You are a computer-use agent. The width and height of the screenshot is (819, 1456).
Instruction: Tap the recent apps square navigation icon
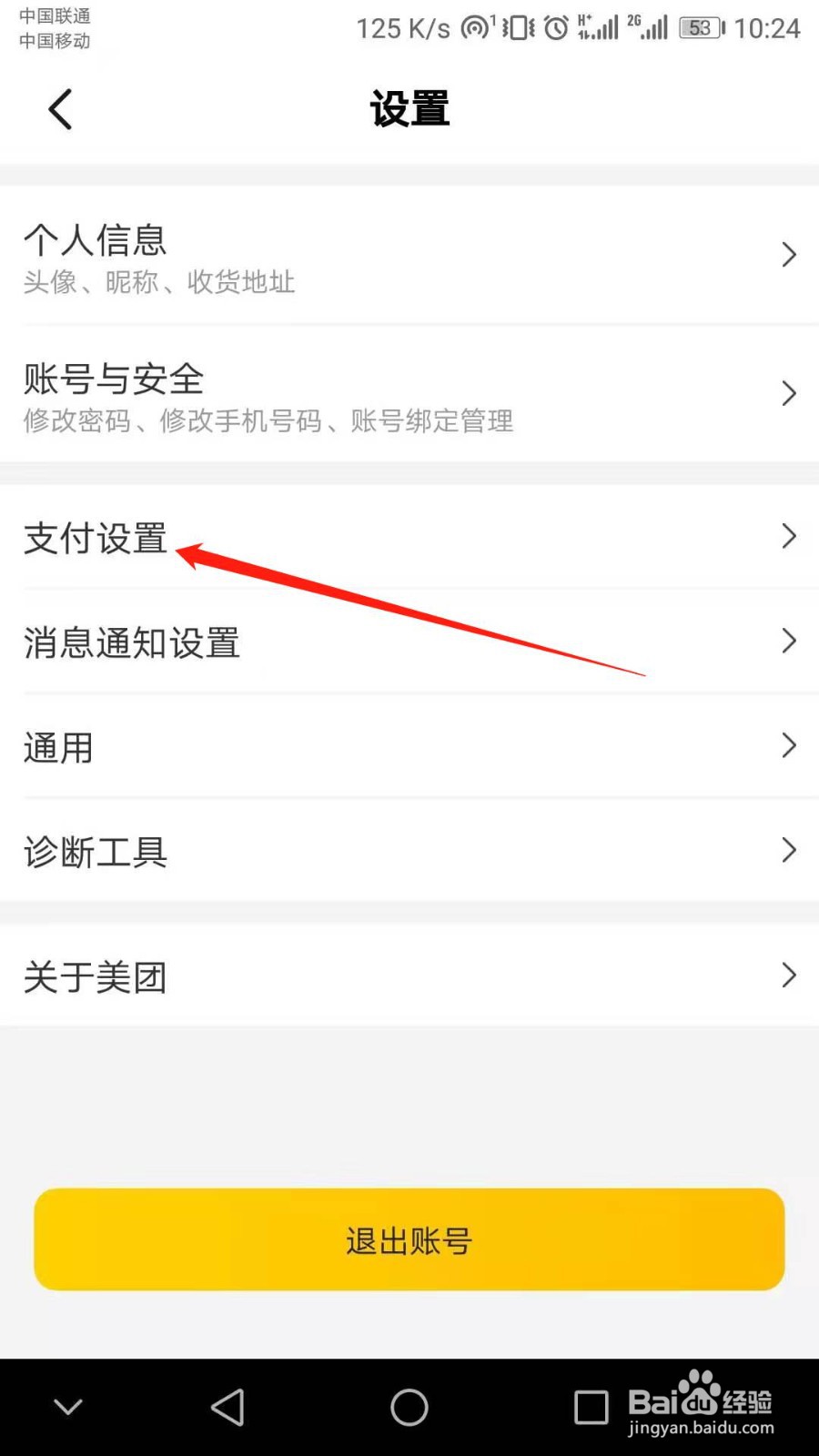click(591, 1406)
